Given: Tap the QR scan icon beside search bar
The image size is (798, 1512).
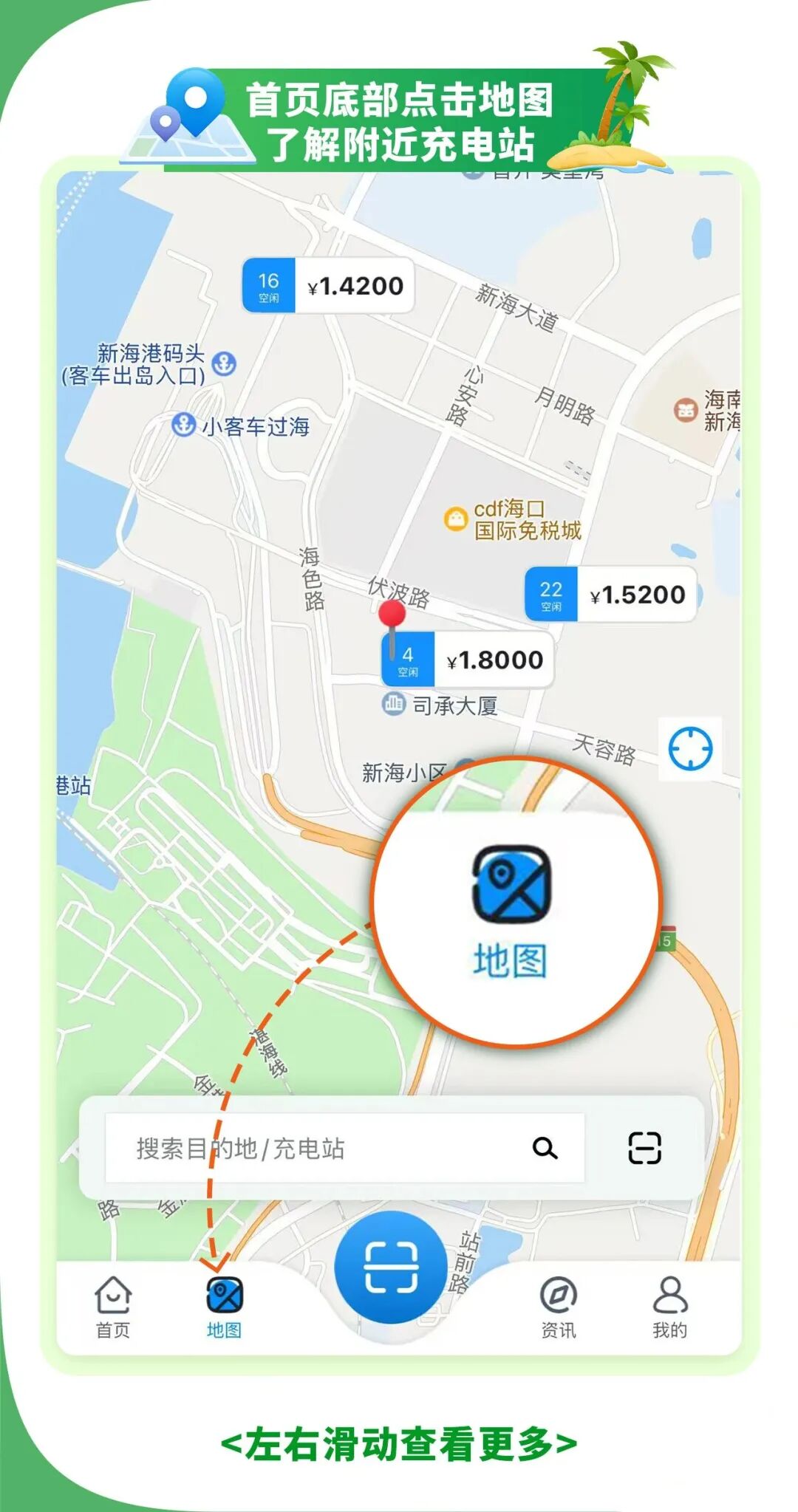Looking at the screenshot, I should click(643, 1147).
